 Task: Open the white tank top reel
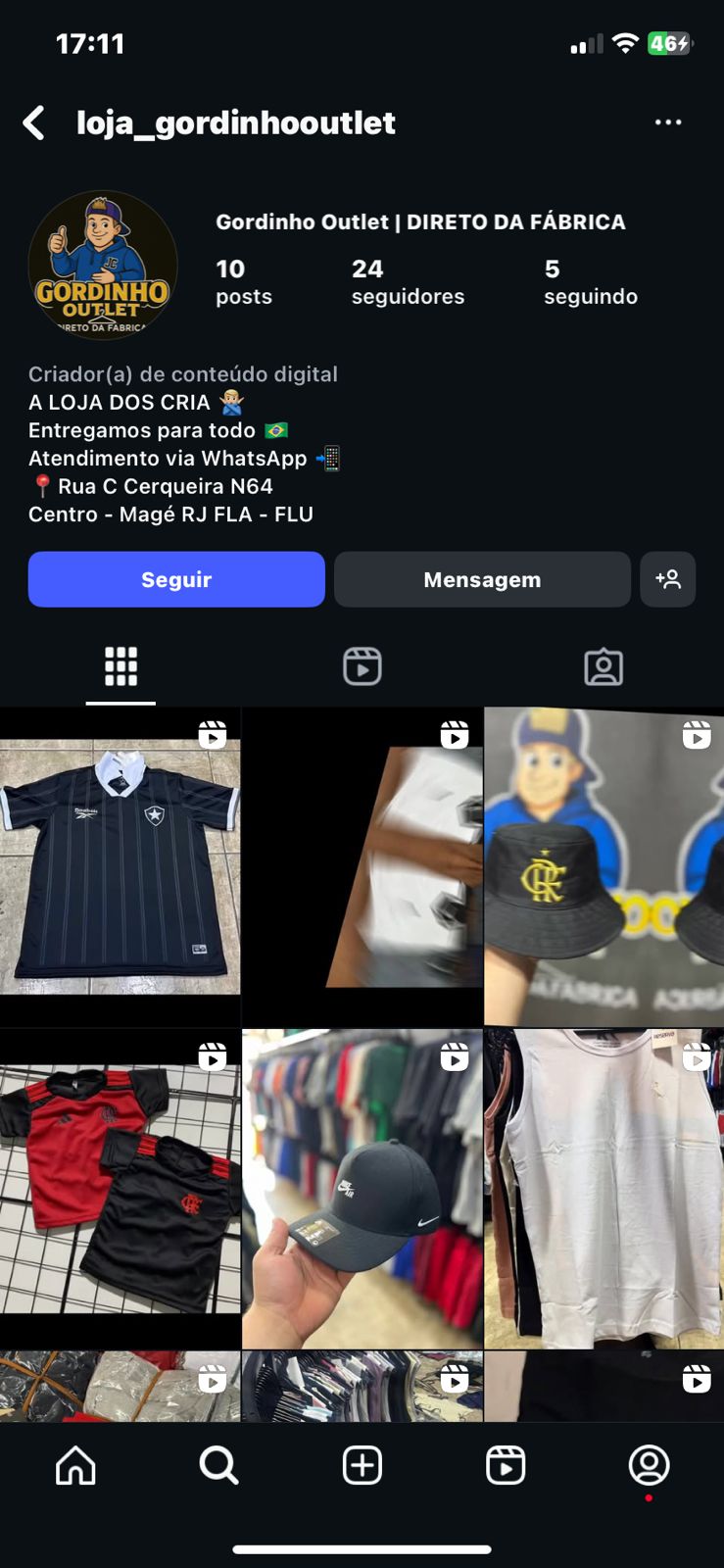(603, 1189)
